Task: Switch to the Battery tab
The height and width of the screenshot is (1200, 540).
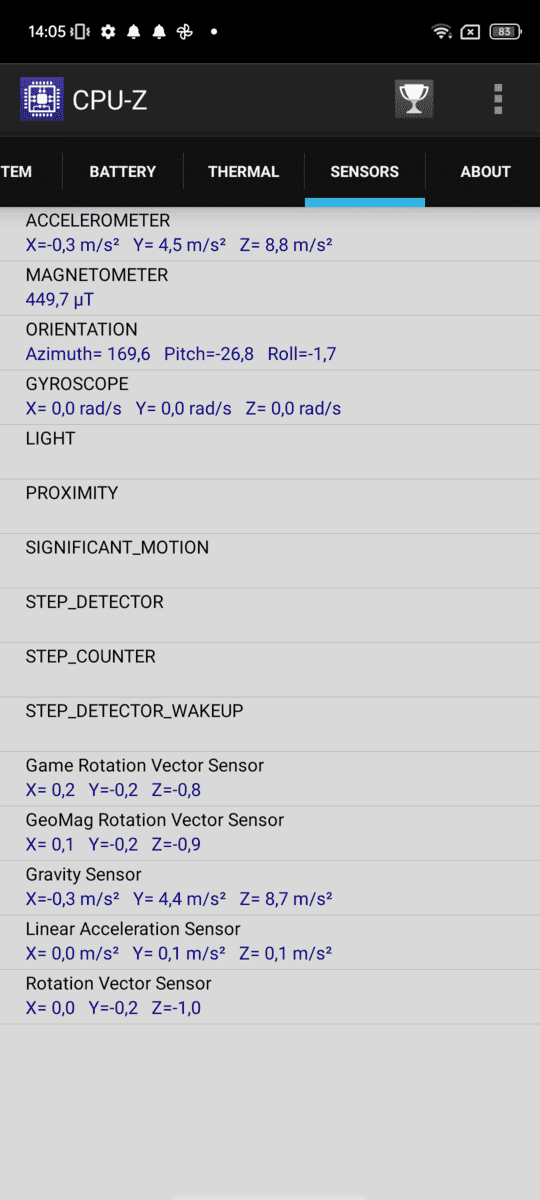Action: 123,172
